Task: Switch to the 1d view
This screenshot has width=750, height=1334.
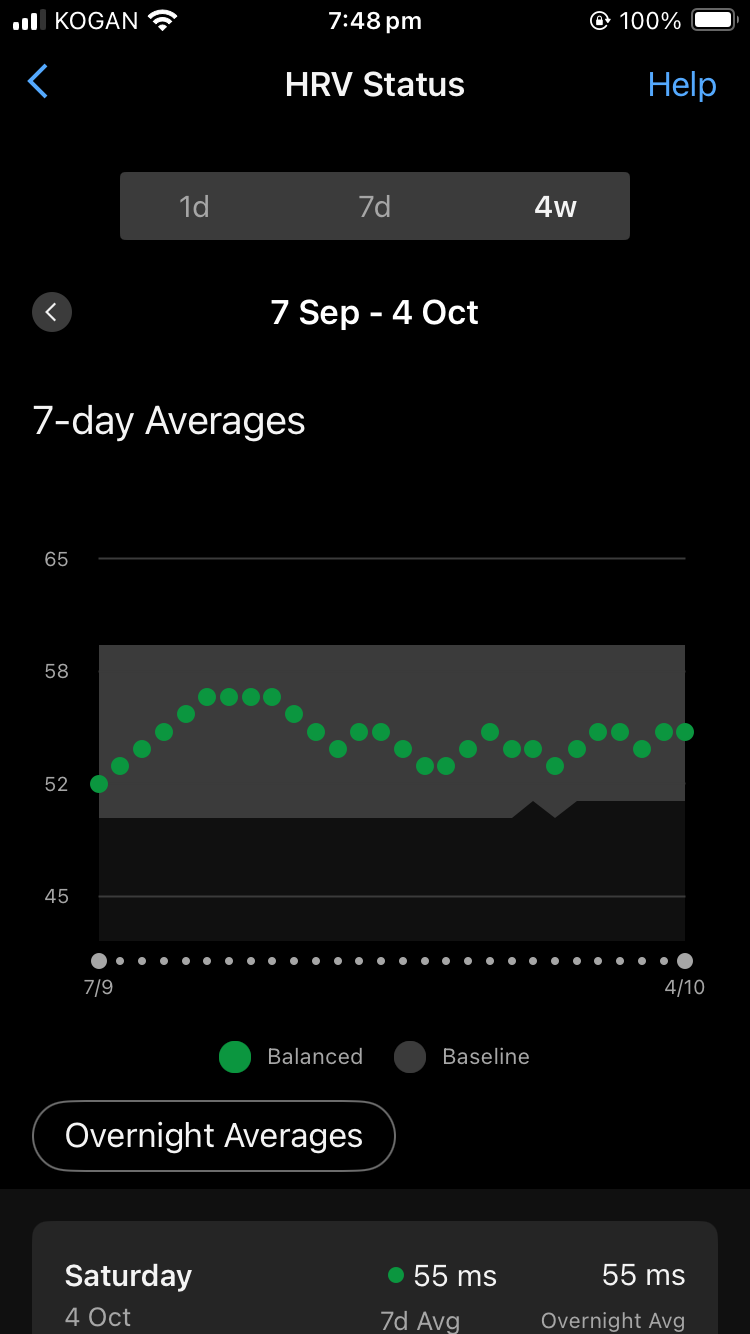Action: click(194, 207)
